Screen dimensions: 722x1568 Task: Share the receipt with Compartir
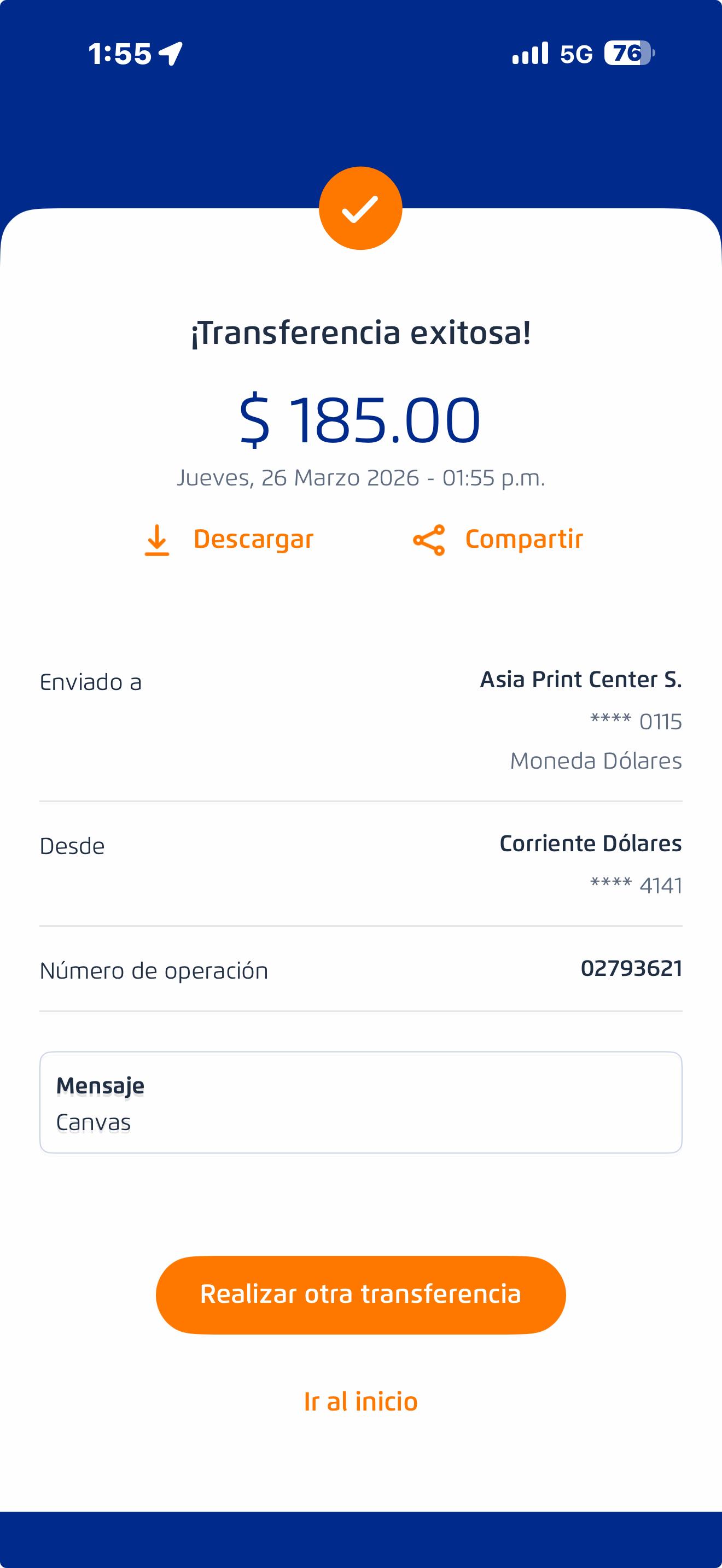tap(498, 540)
